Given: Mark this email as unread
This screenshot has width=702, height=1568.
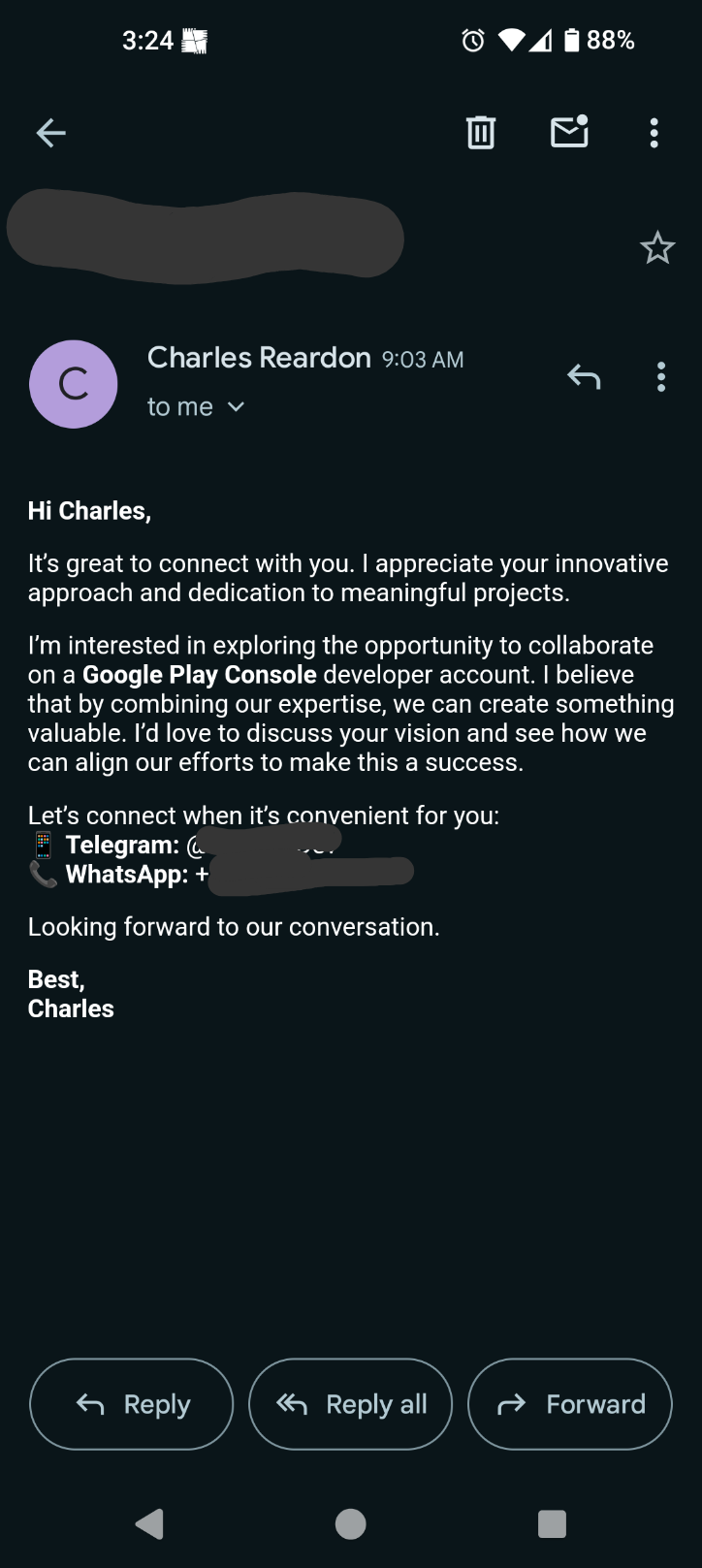Looking at the screenshot, I should (x=569, y=132).
